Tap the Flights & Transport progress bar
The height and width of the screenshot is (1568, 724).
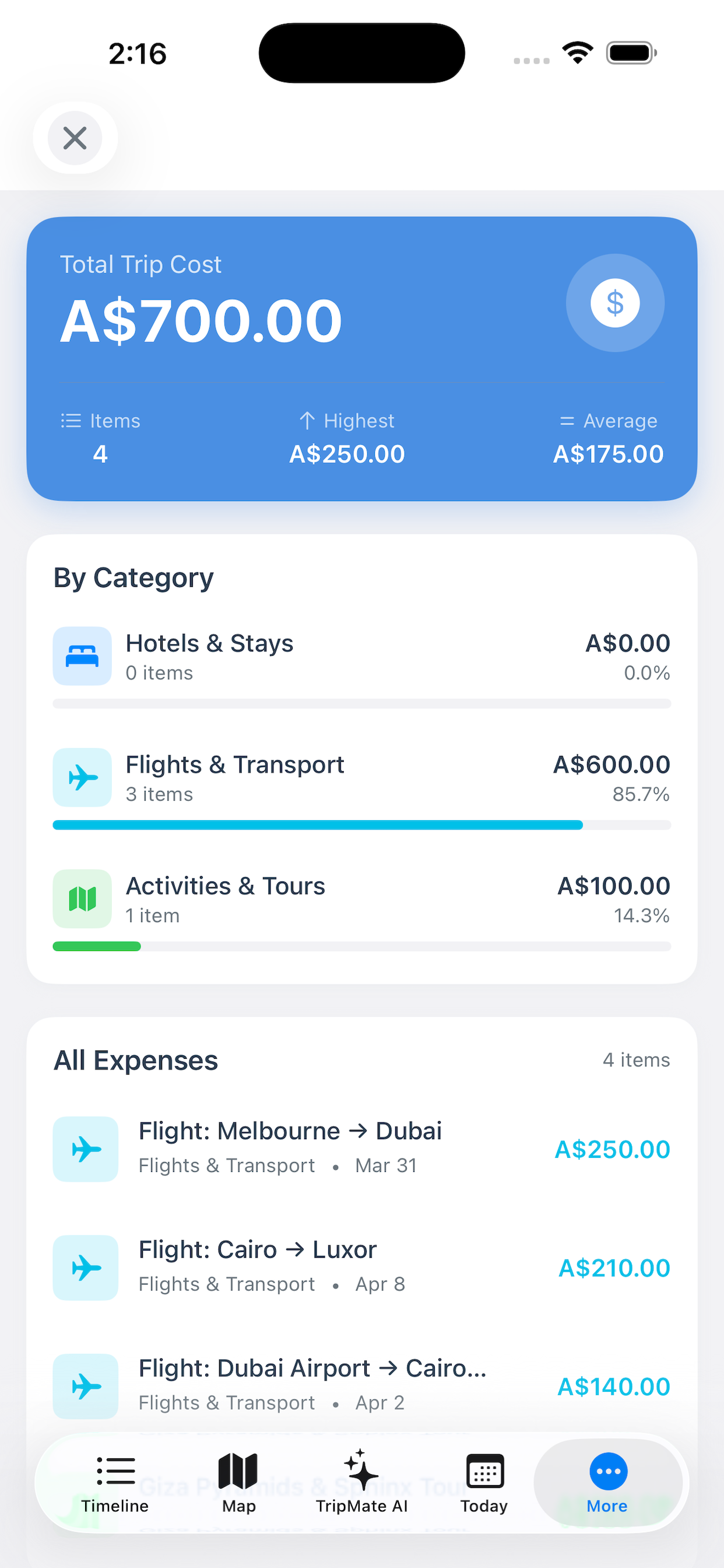point(361,825)
